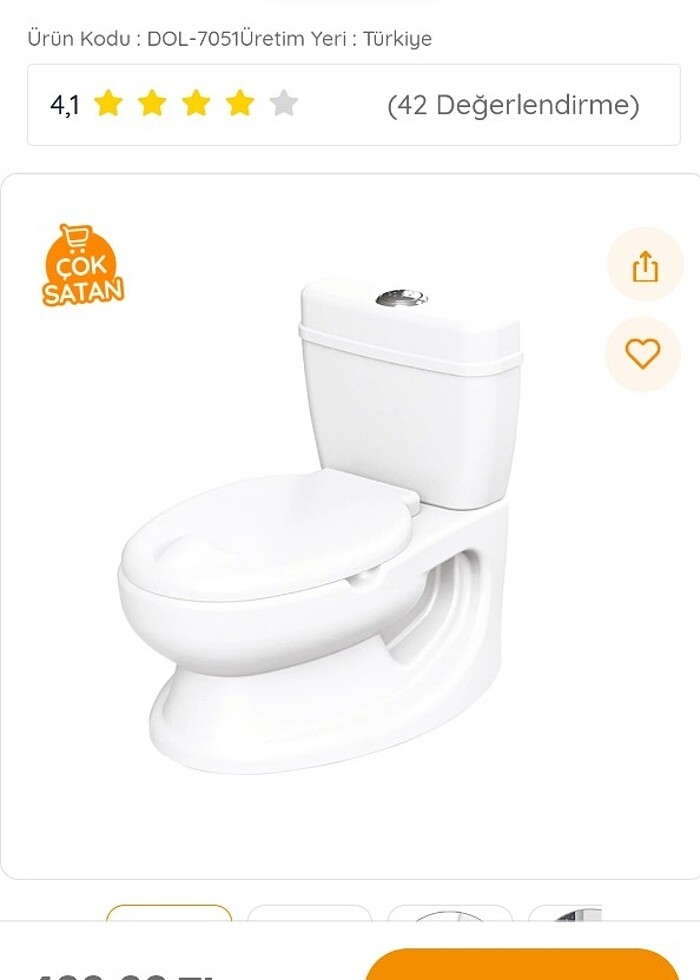This screenshot has width=700, height=980.
Task: Share this product
Action: [x=645, y=266]
